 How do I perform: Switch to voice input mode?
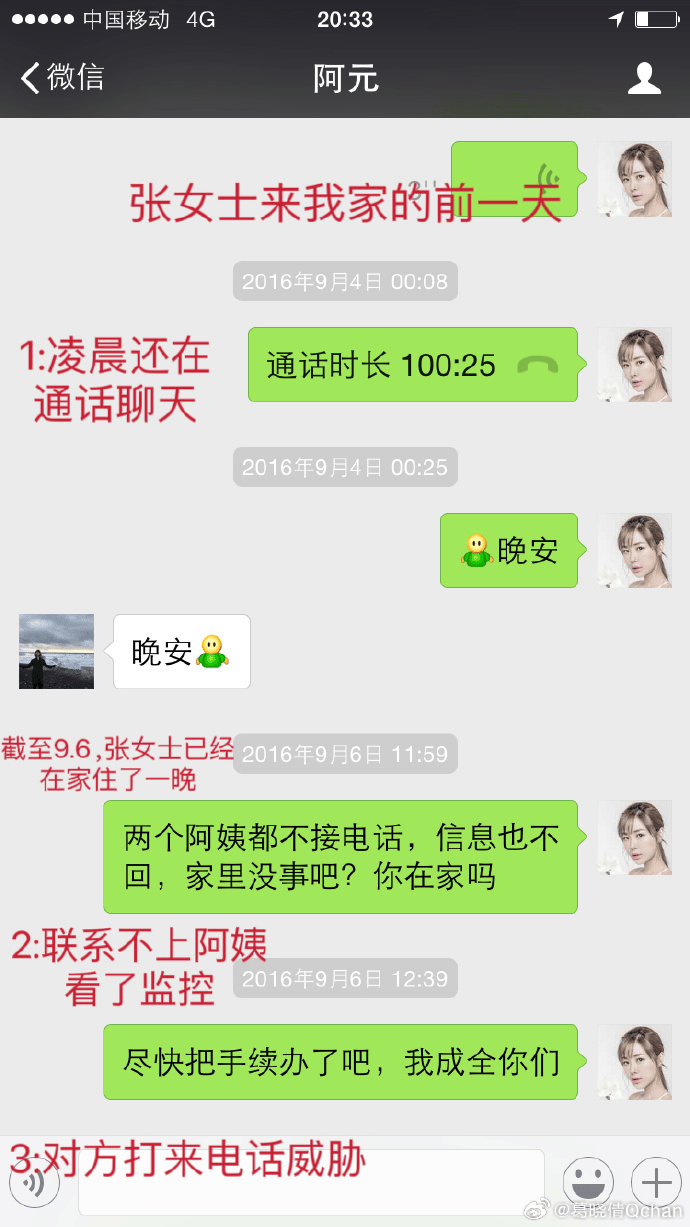36,1183
